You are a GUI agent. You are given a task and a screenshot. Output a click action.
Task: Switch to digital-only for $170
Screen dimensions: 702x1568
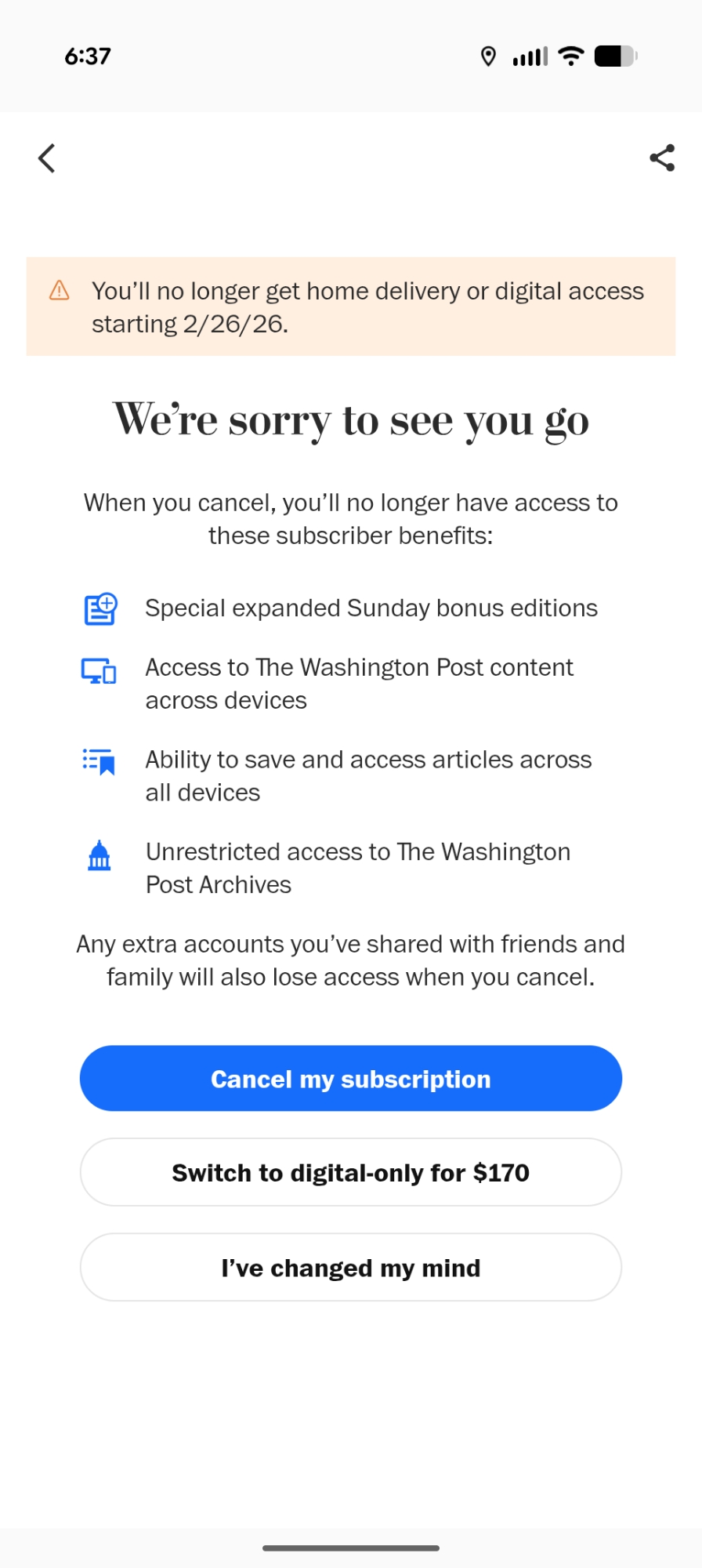(x=351, y=1173)
